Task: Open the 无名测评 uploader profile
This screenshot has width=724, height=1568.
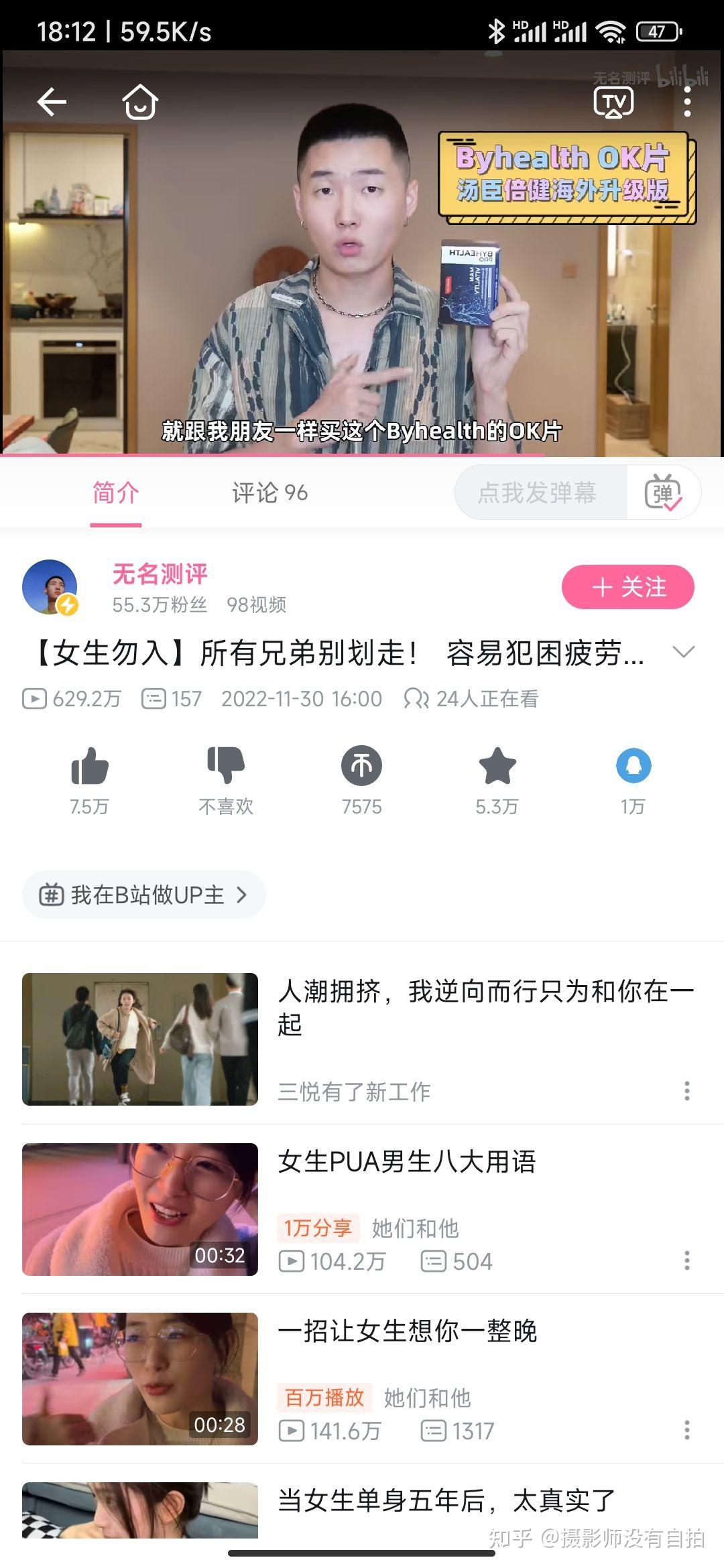Action: (x=160, y=574)
